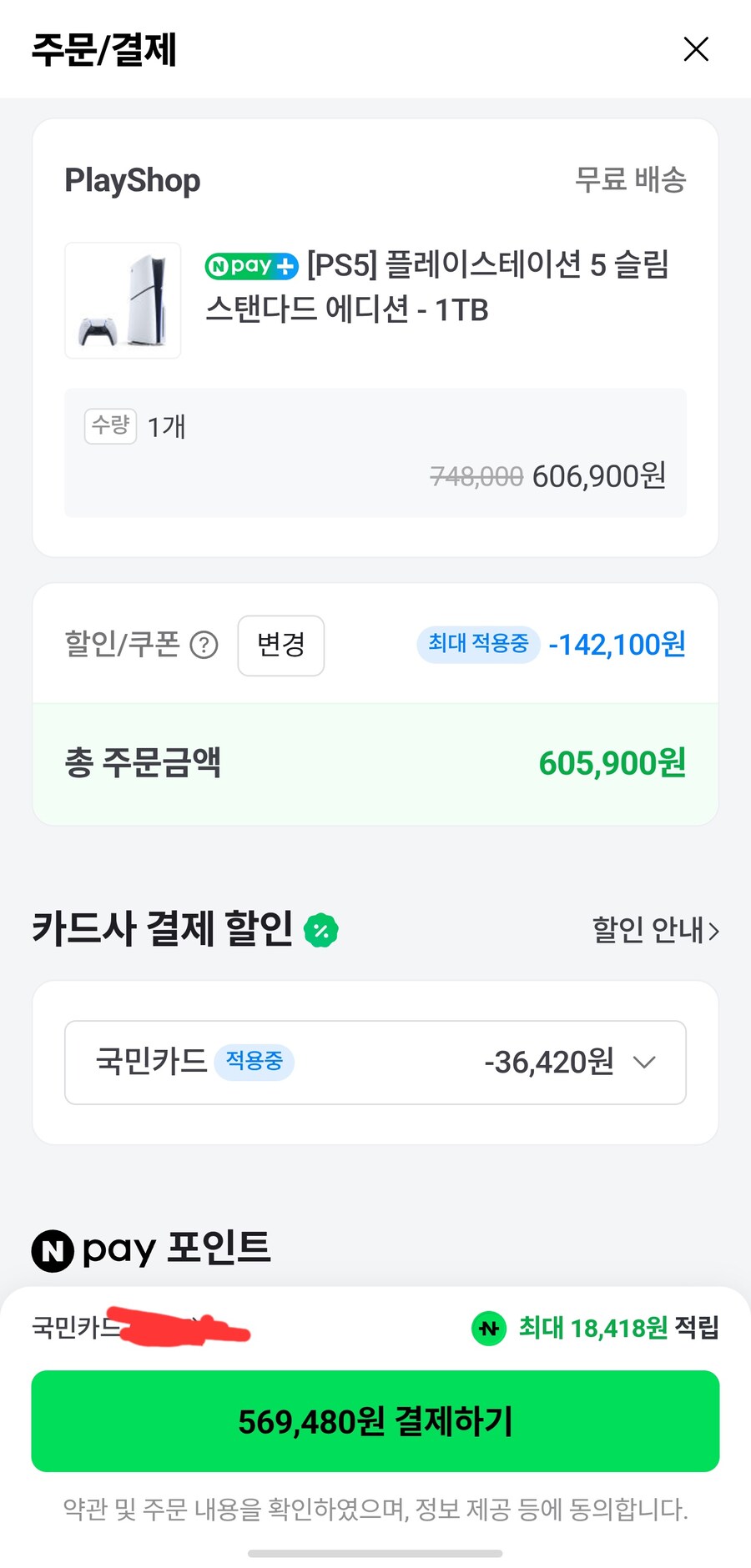Click the PlayShop store name
The image size is (751, 1568).
[132, 179]
